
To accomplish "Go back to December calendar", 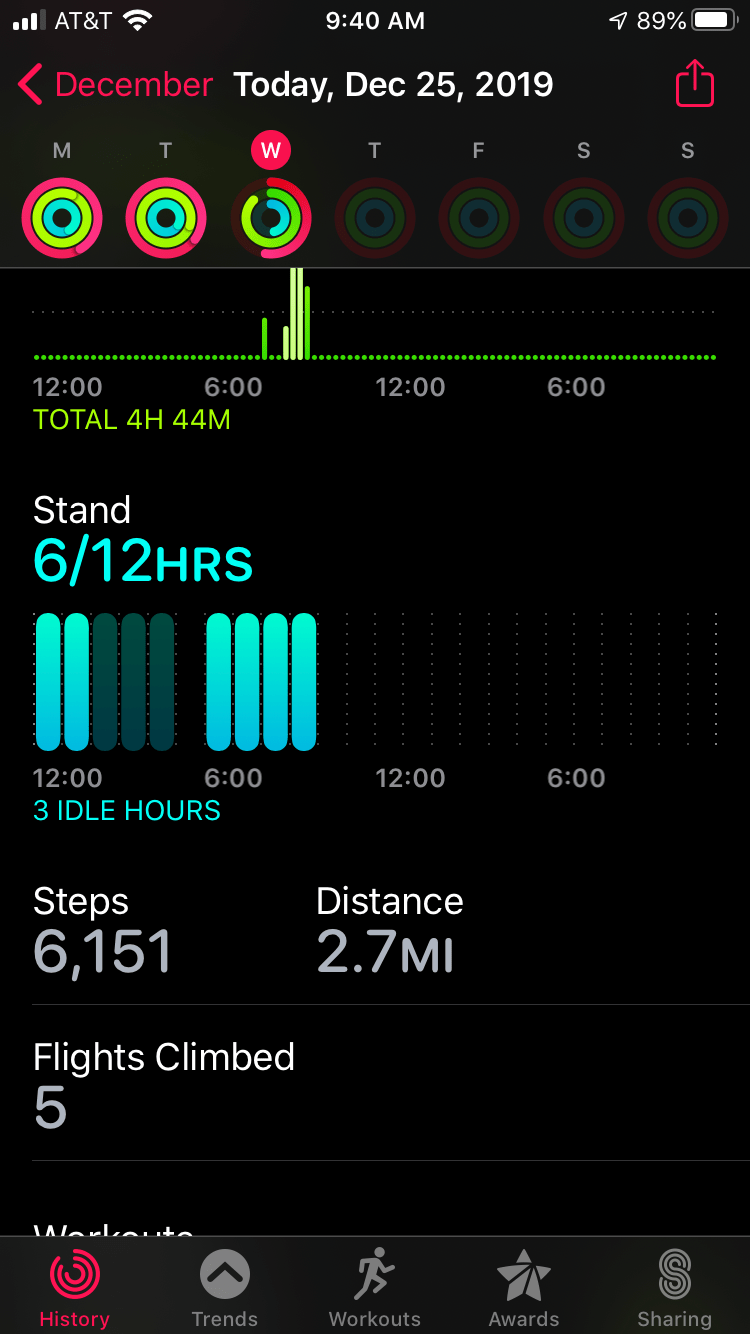I will (115, 85).
